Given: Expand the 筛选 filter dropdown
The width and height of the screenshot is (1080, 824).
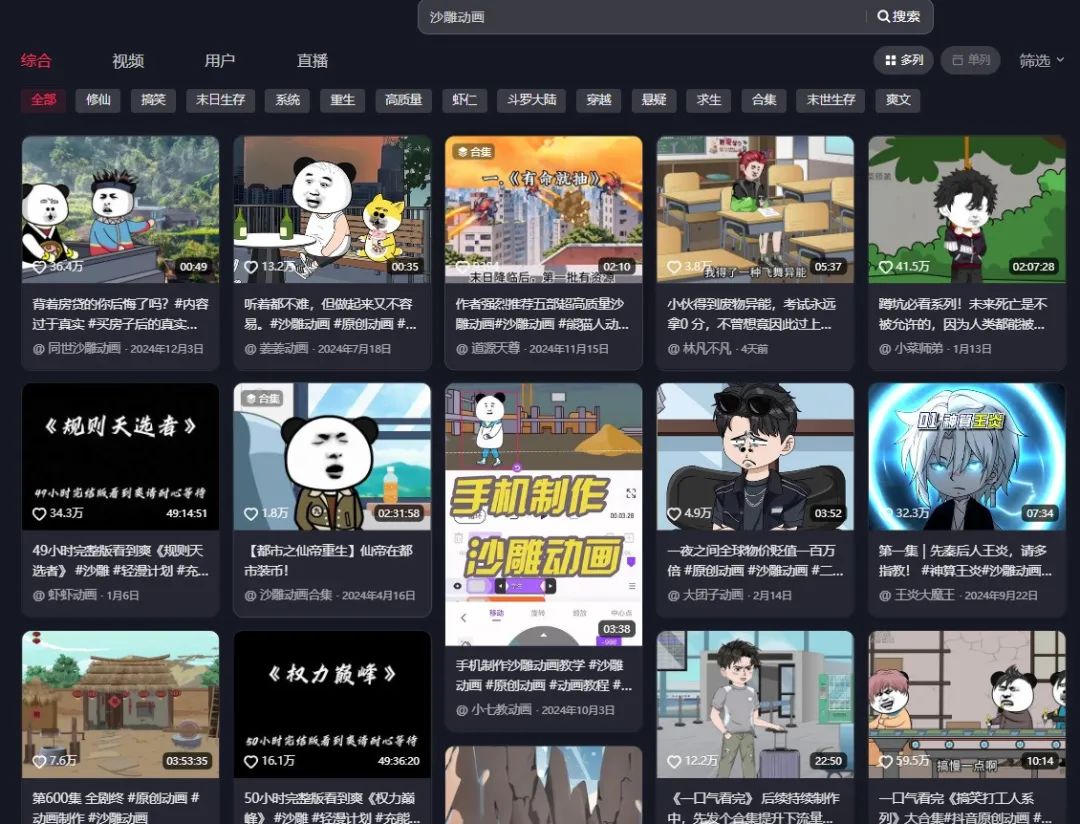Looking at the screenshot, I should (x=1041, y=61).
